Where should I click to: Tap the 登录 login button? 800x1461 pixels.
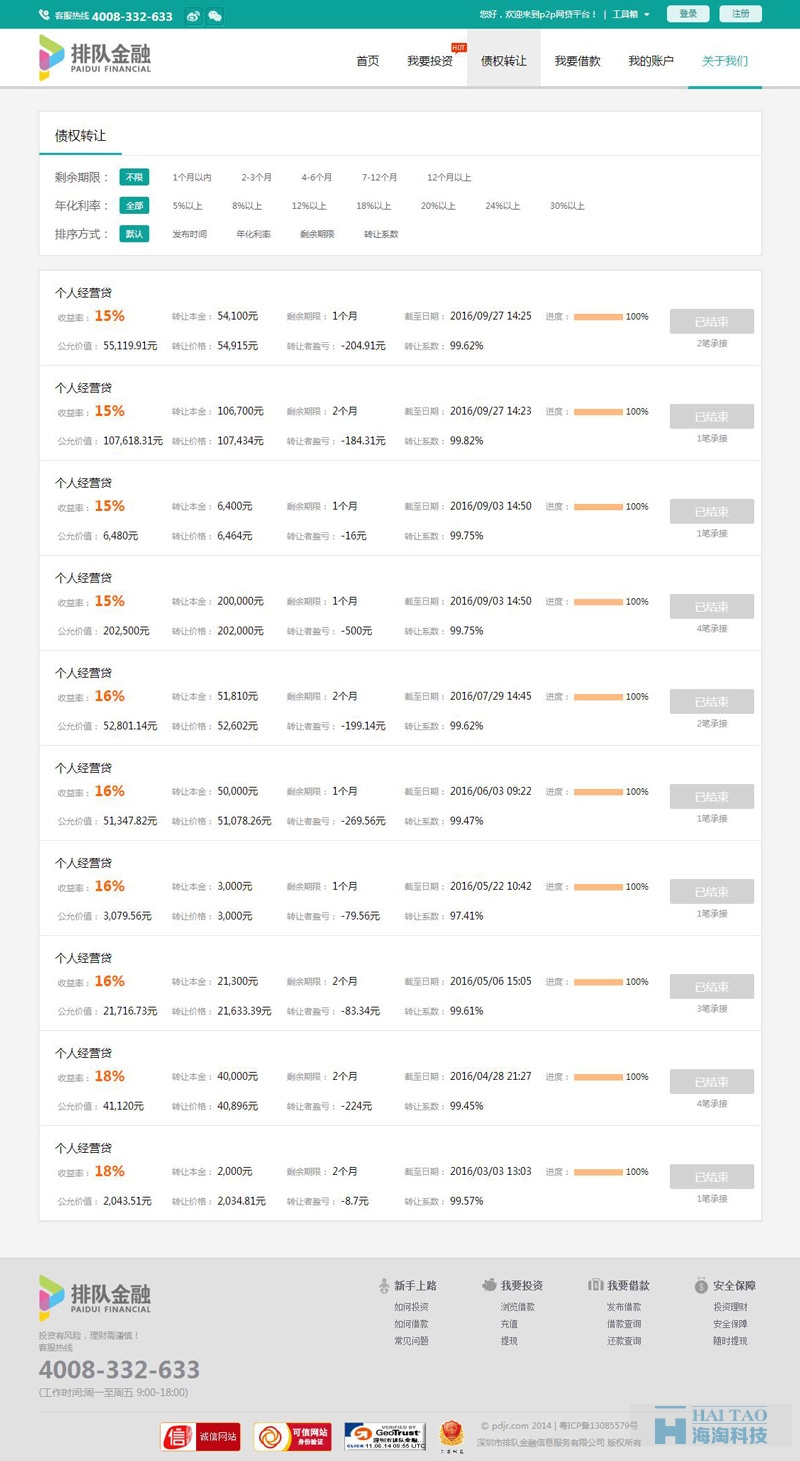point(688,14)
